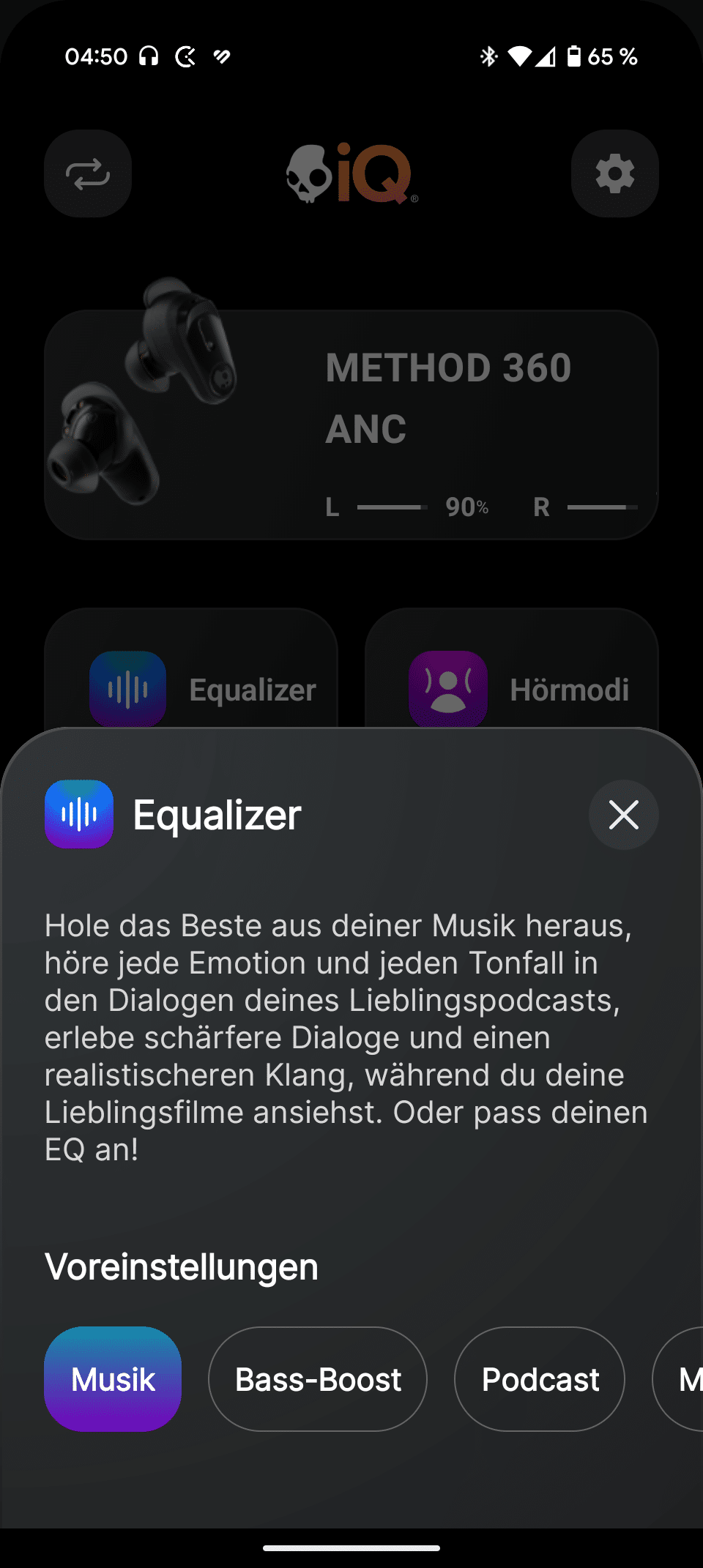Open the settings gear
703x1568 pixels.
(x=614, y=173)
